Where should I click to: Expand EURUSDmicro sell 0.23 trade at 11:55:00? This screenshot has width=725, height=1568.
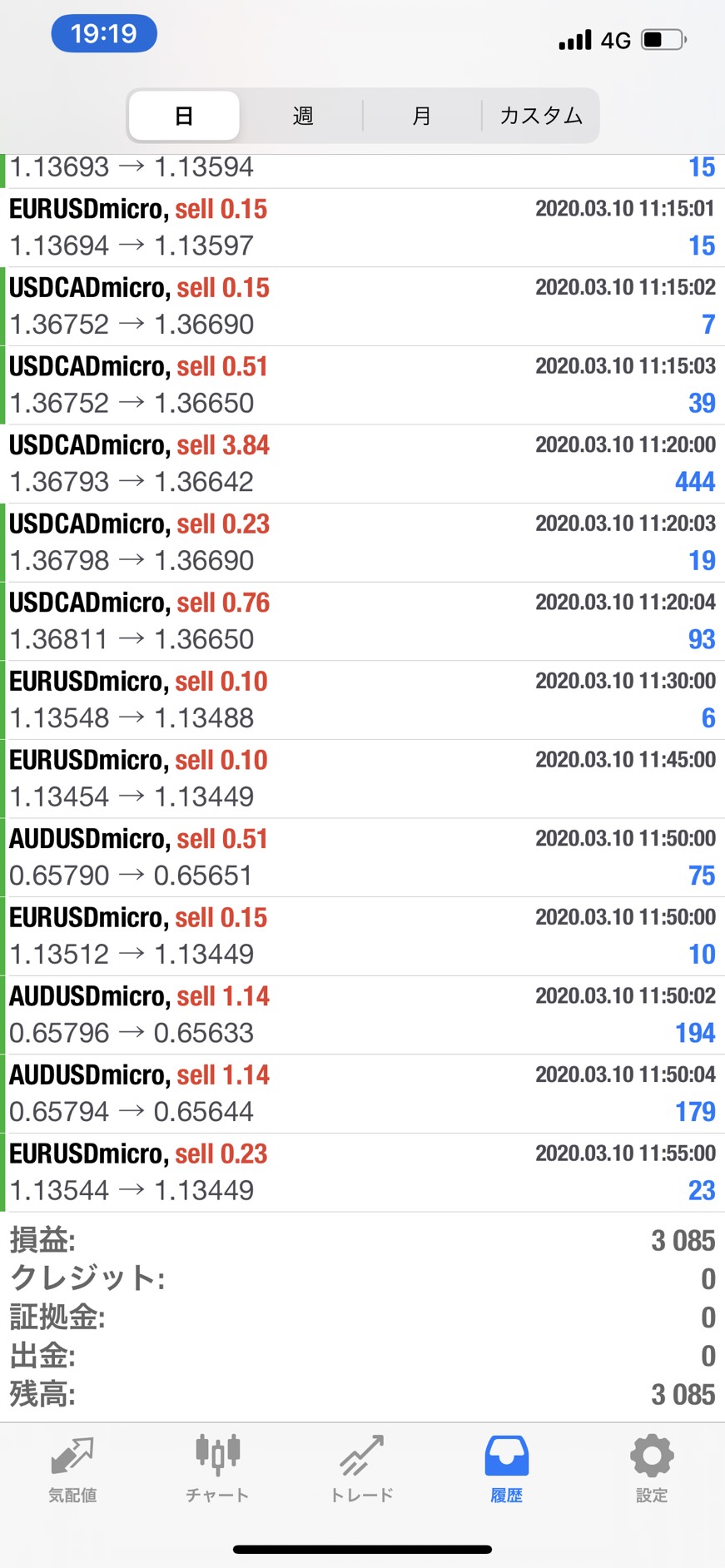pos(362,1173)
